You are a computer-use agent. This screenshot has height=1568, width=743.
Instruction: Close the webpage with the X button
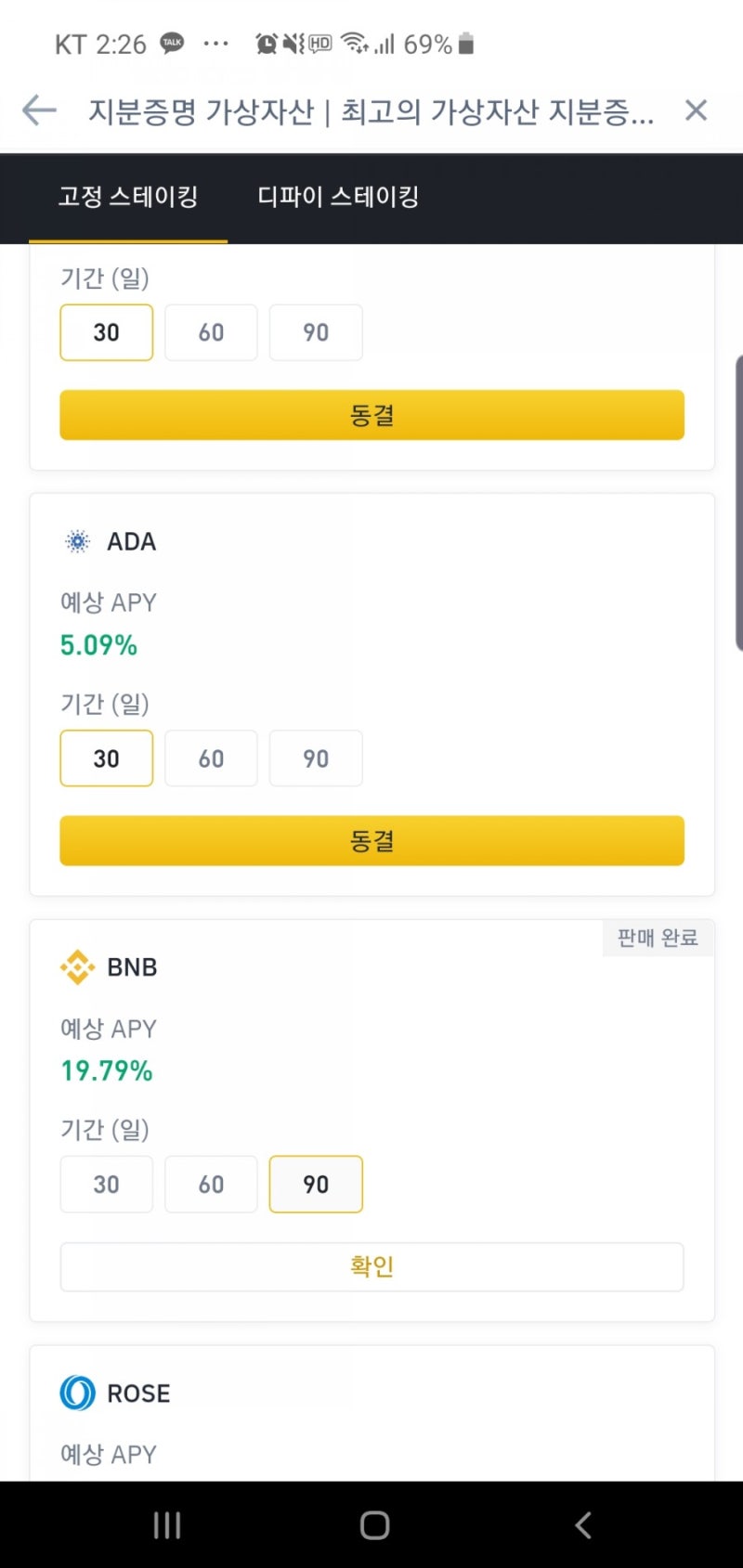[x=695, y=110]
